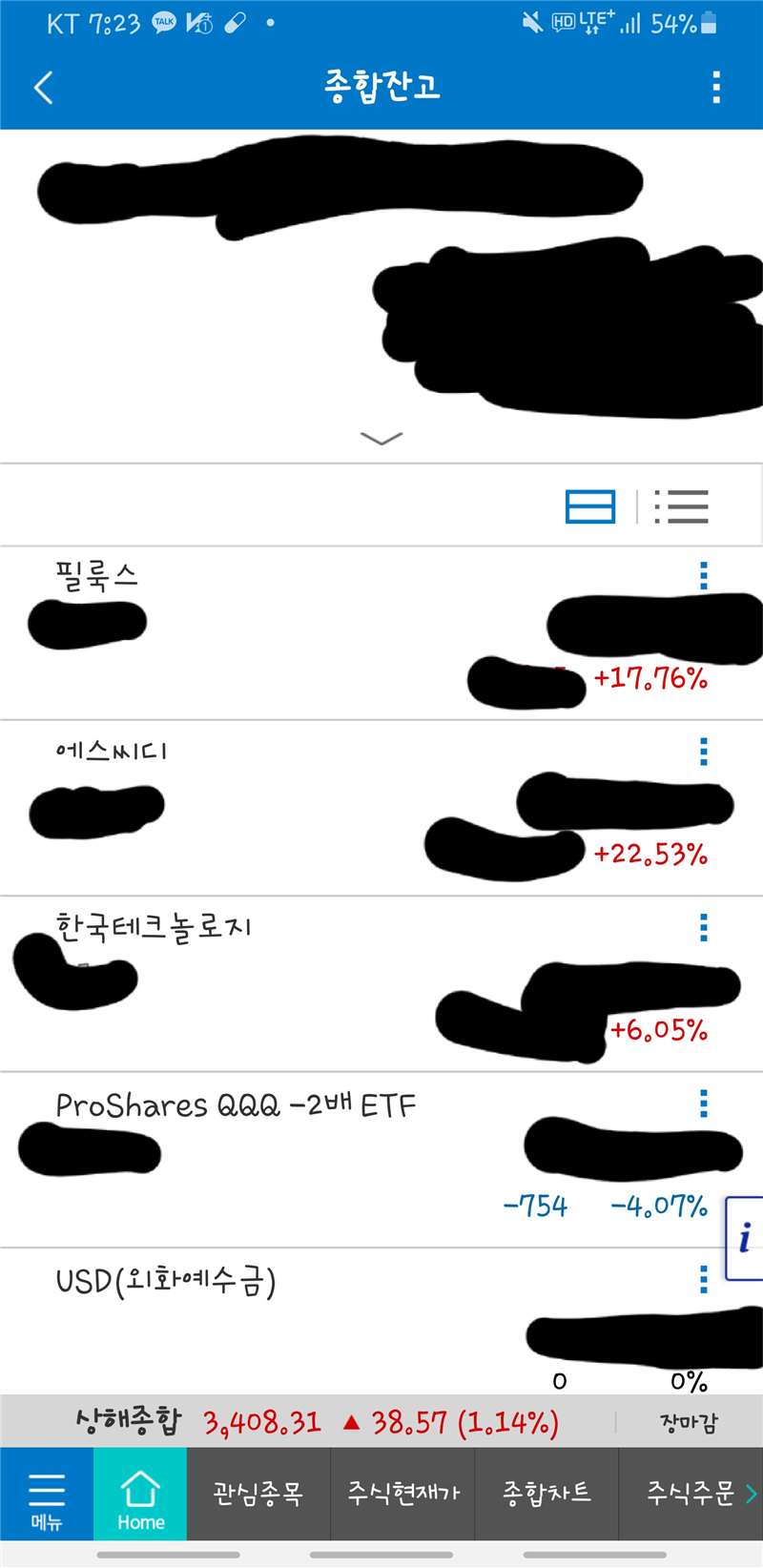
Task: Open the top-right overflow menu
Action: pos(716,87)
